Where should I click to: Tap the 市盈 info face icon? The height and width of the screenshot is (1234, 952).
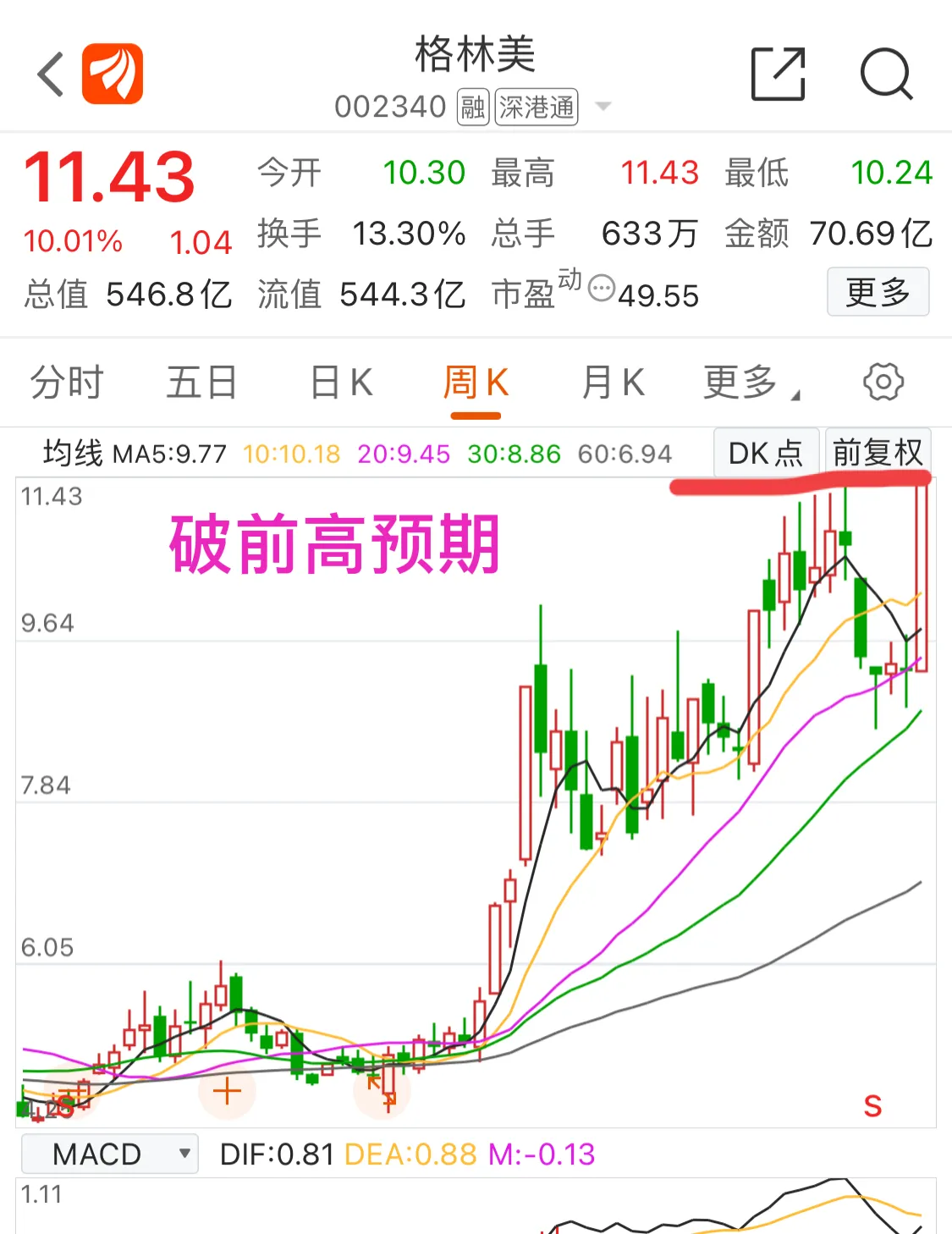coord(601,289)
